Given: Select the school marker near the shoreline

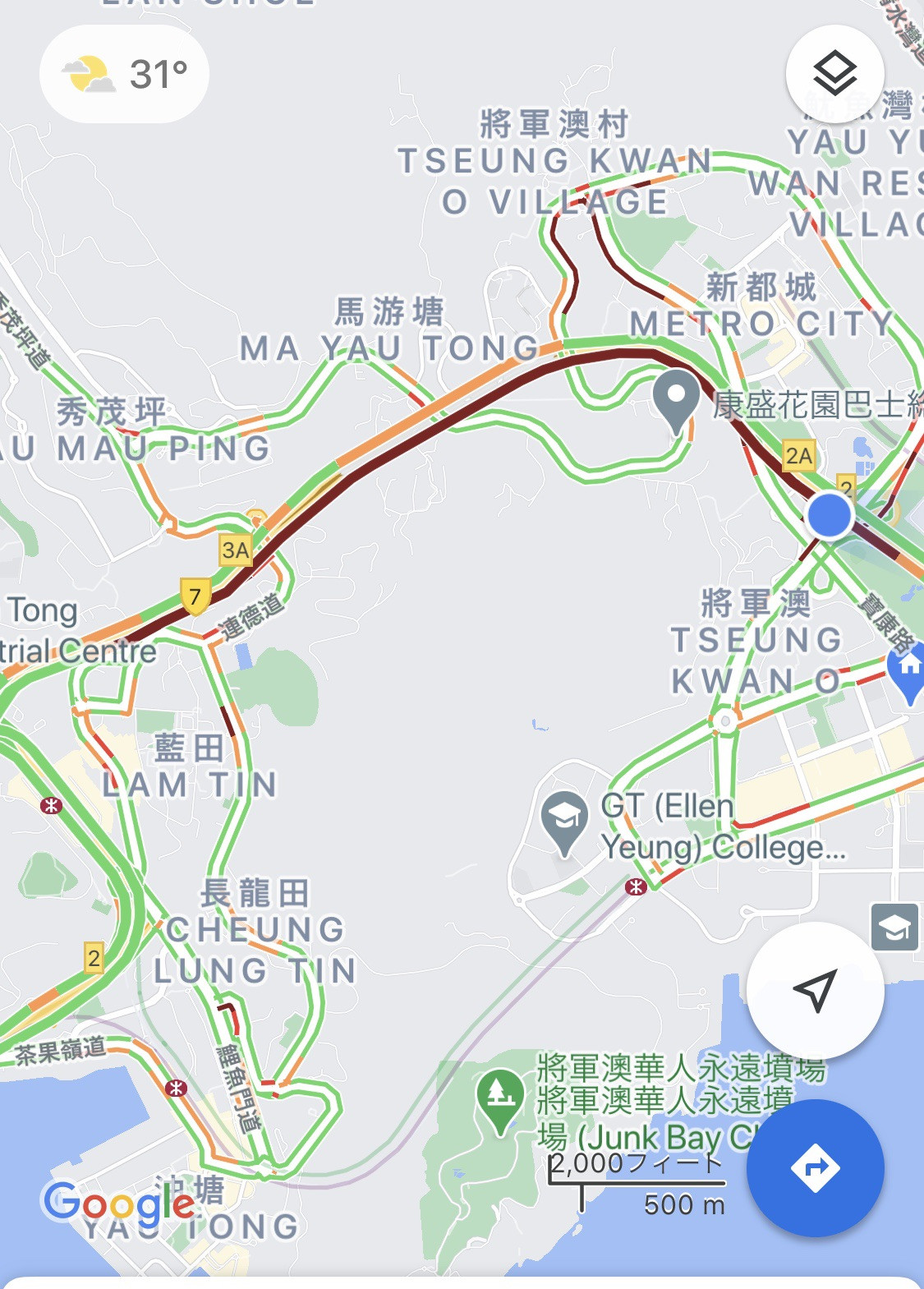Looking at the screenshot, I should click(894, 928).
